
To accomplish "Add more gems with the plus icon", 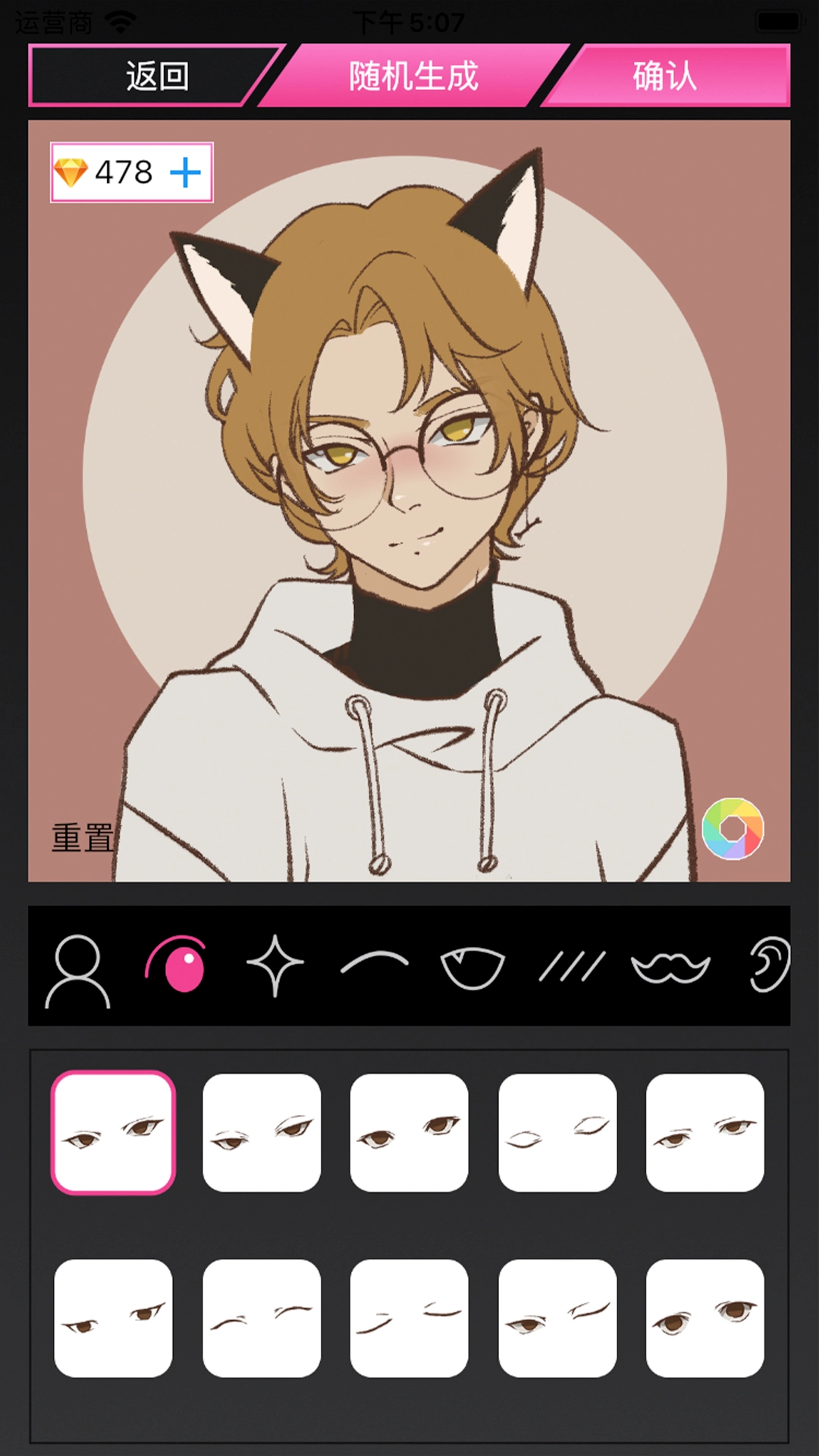I will [x=185, y=173].
